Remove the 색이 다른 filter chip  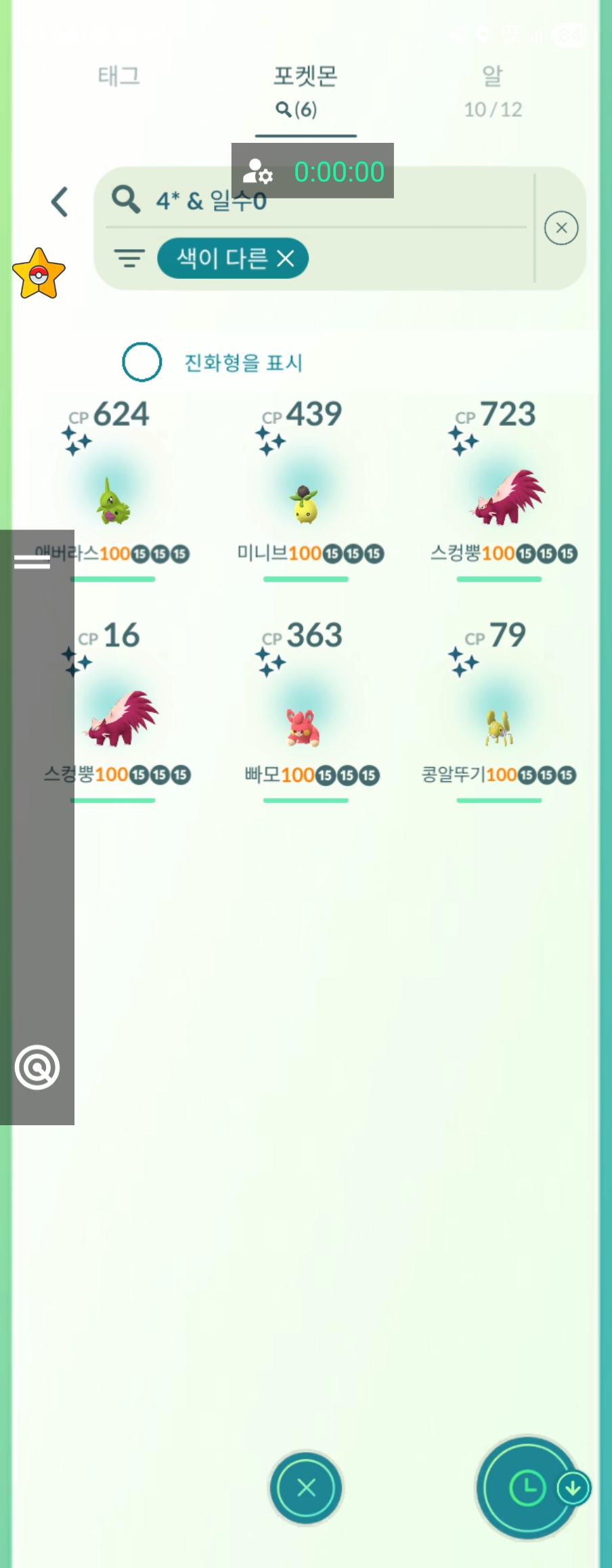click(286, 258)
